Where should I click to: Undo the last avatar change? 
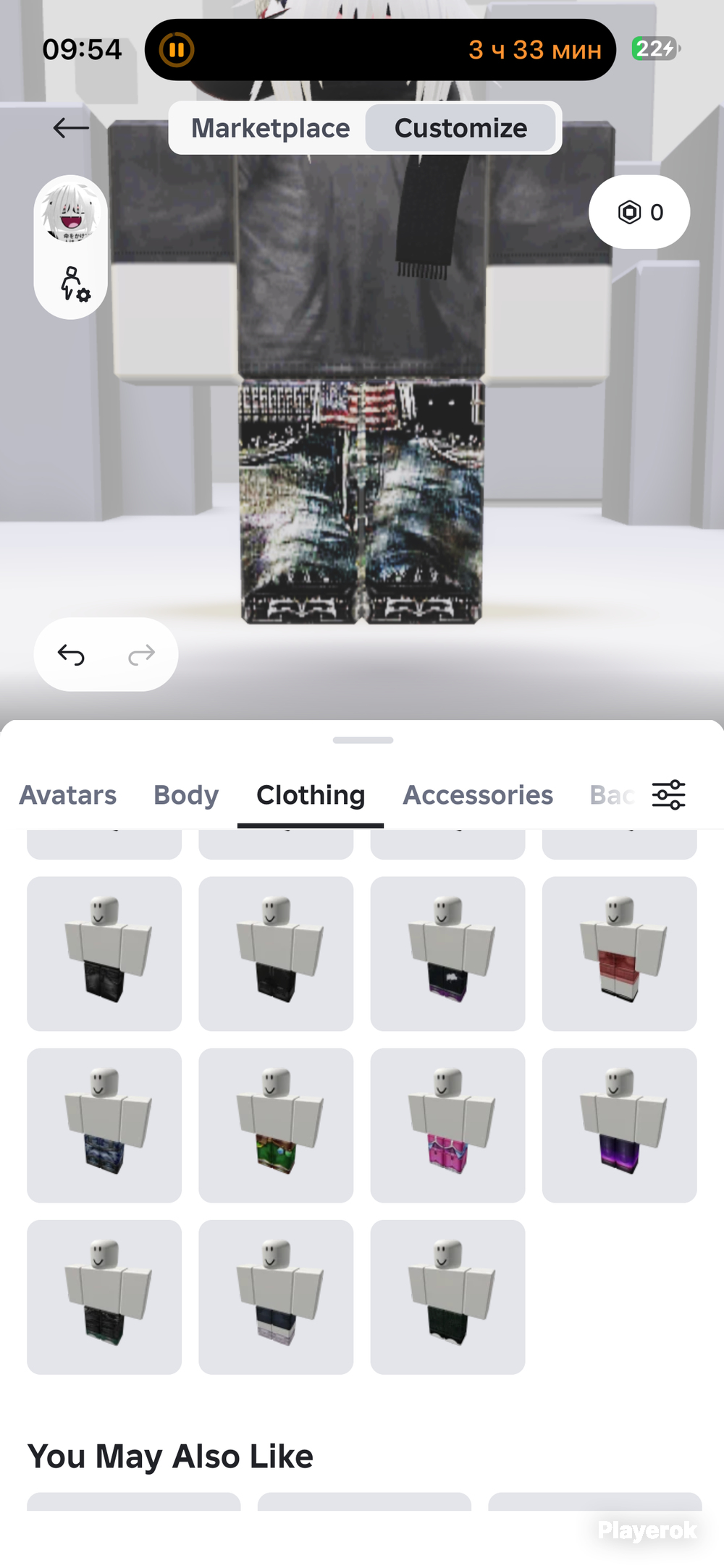(71, 655)
